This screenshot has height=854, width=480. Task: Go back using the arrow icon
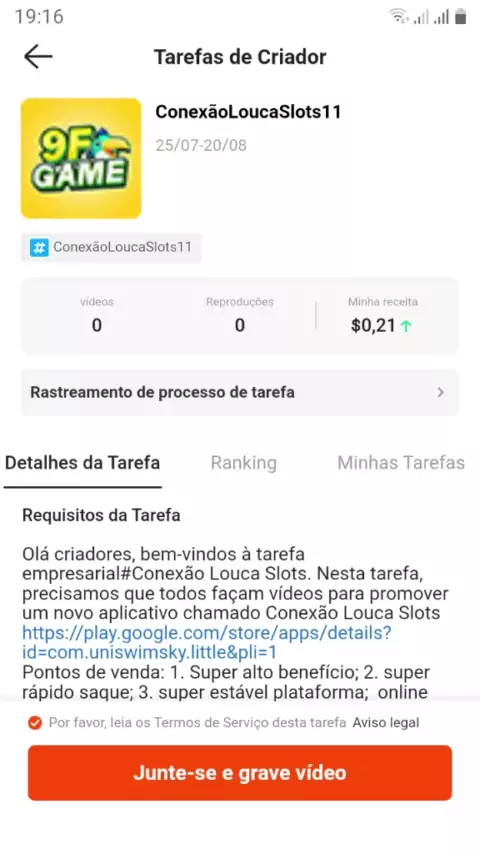(38, 57)
